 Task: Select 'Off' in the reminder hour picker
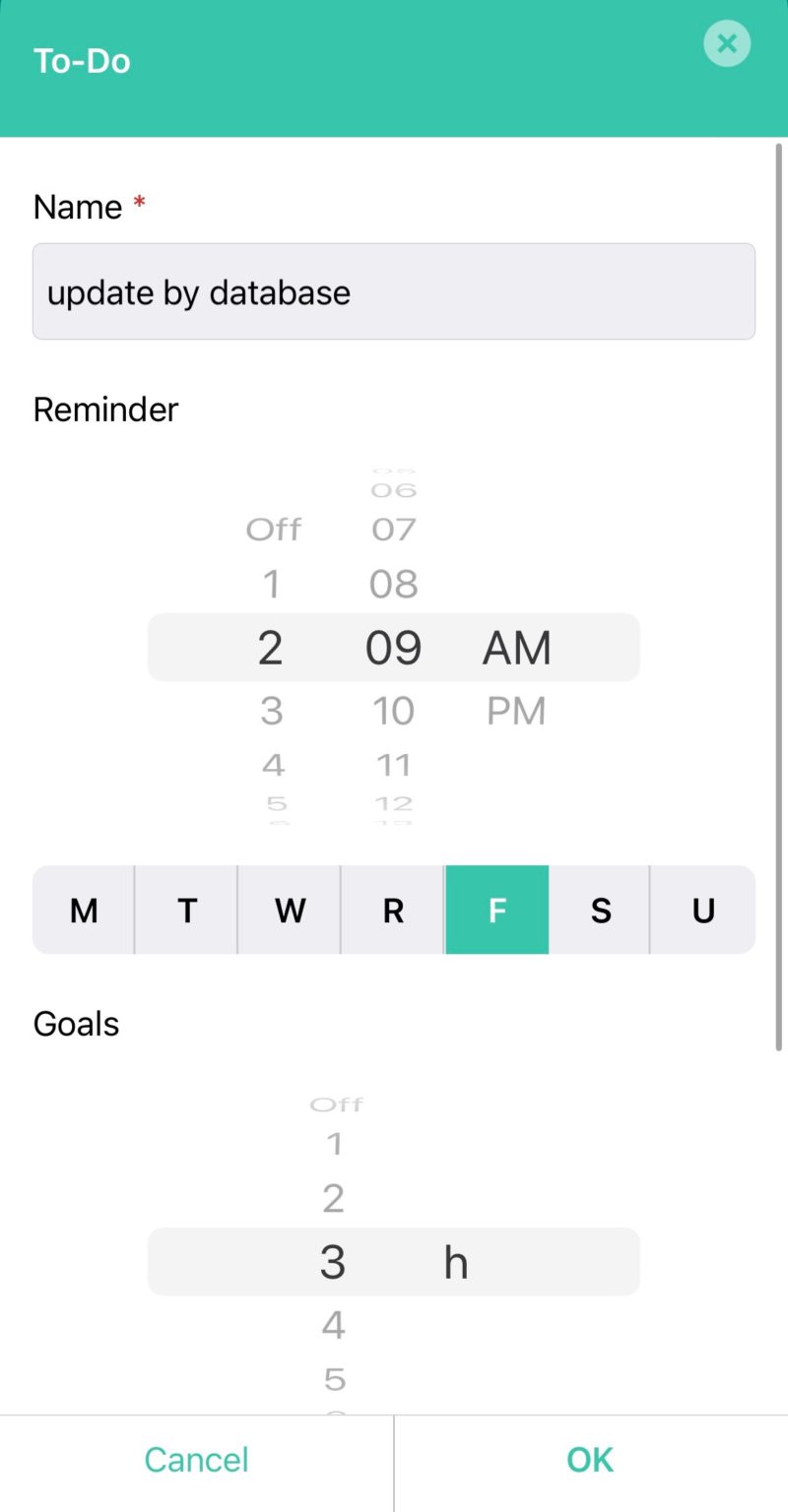pos(273,529)
